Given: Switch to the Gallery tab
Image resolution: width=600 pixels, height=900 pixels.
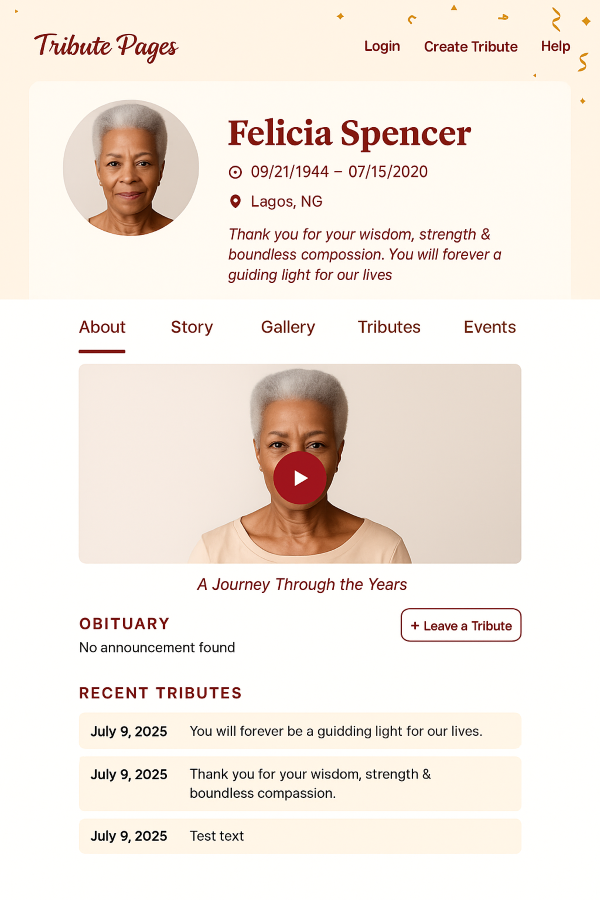Looking at the screenshot, I should [288, 327].
